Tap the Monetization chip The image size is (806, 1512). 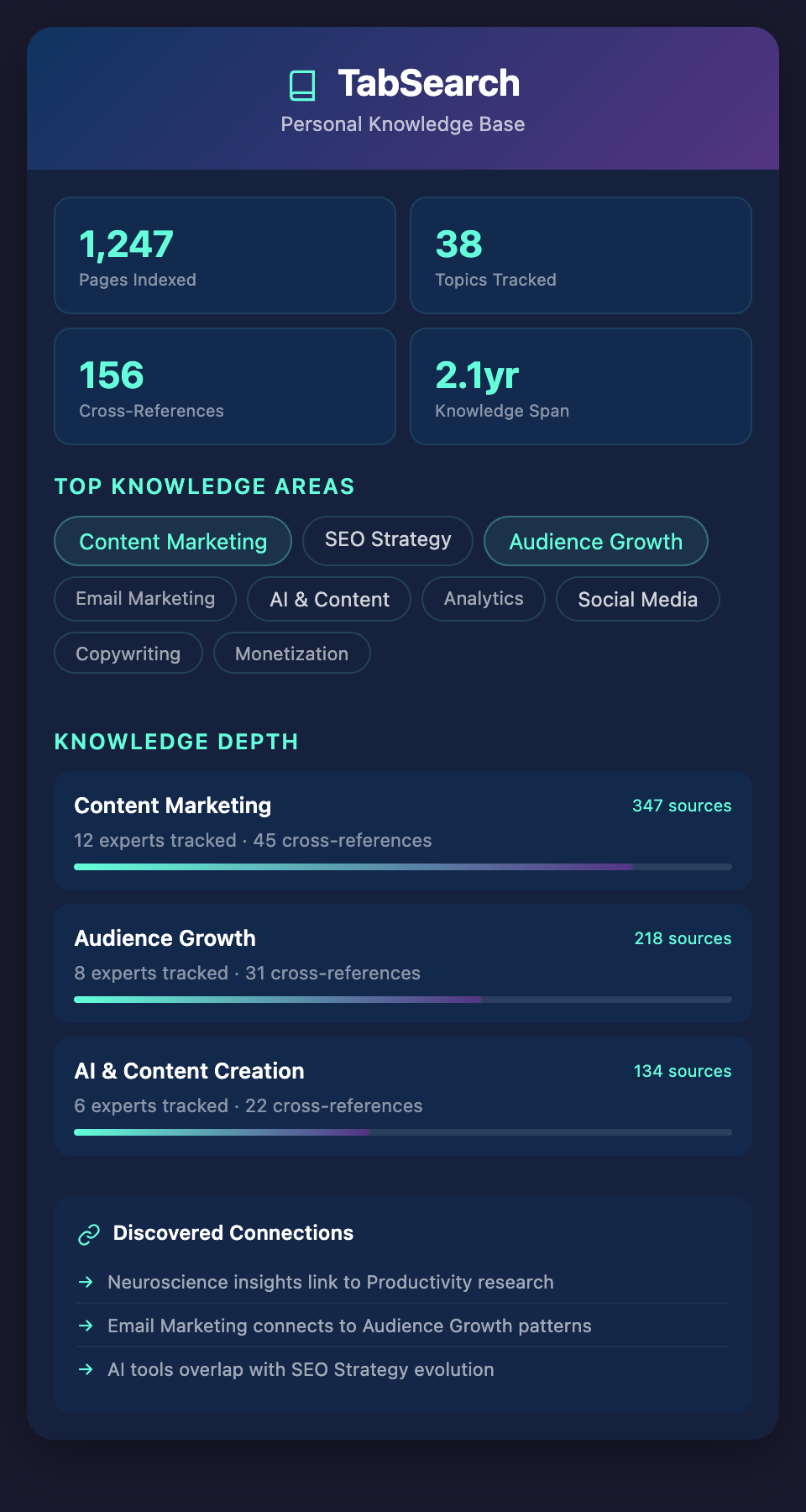point(291,654)
